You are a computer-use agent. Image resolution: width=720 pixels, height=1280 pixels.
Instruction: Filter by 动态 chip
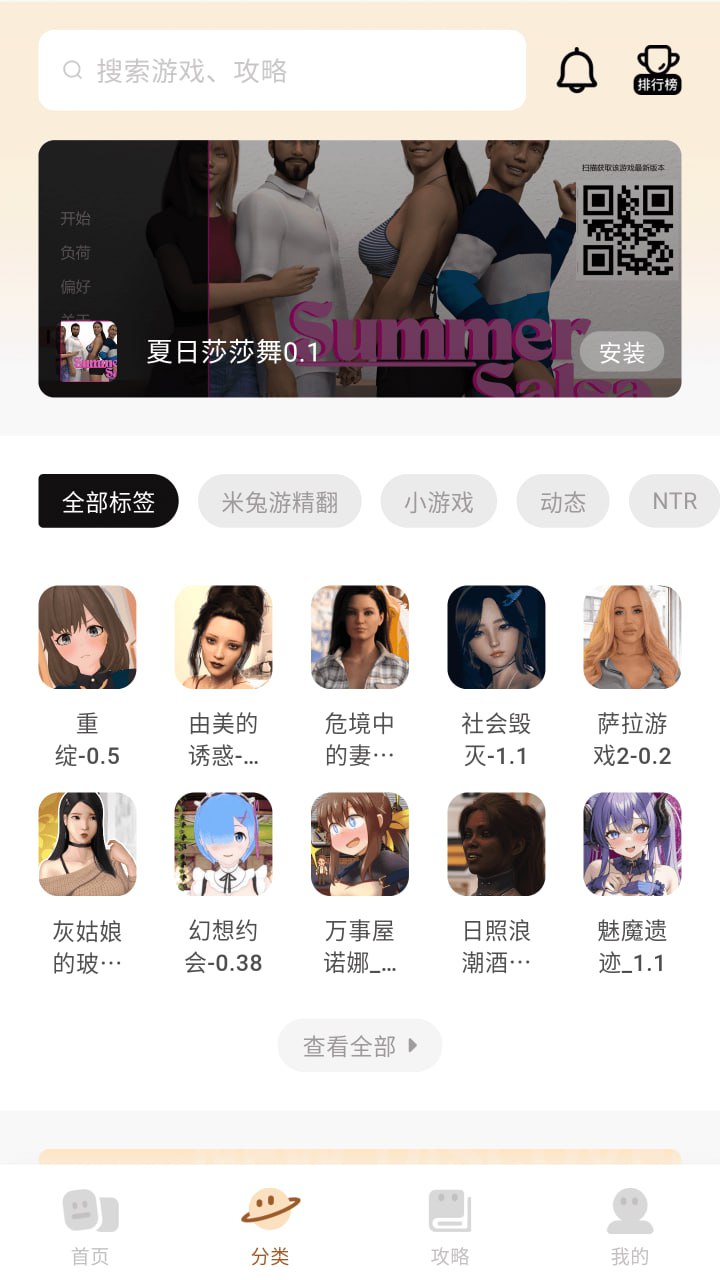pos(562,501)
